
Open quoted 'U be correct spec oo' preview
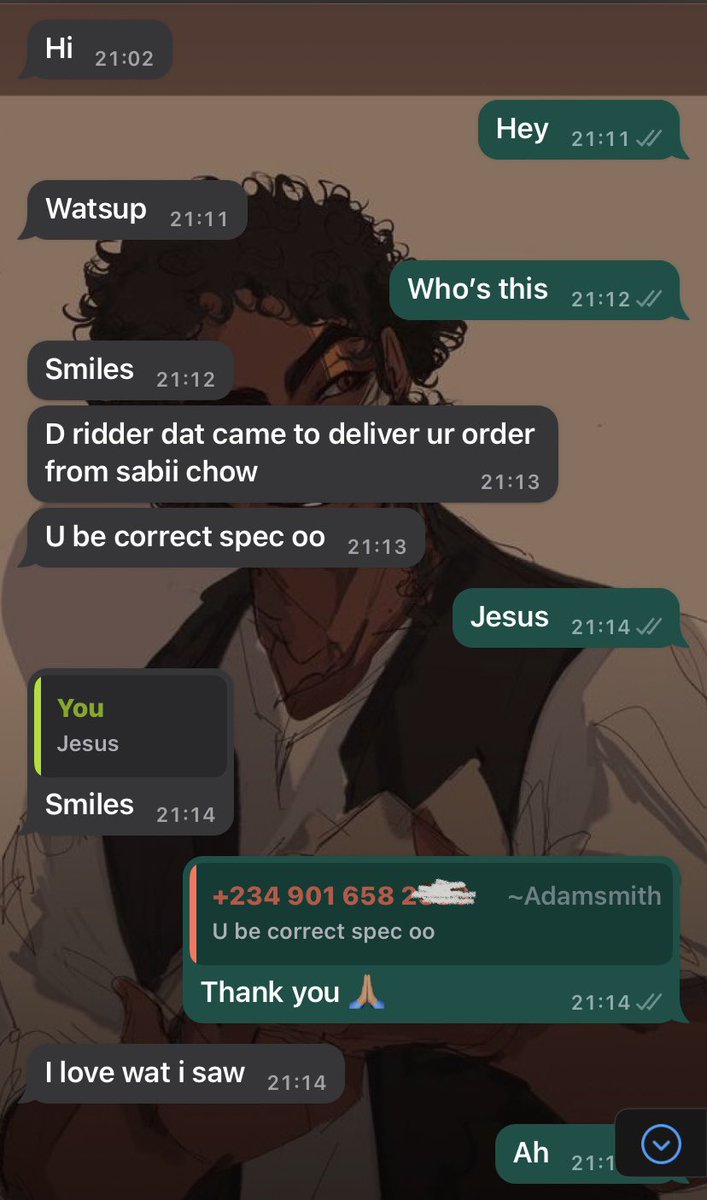point(431,914)
